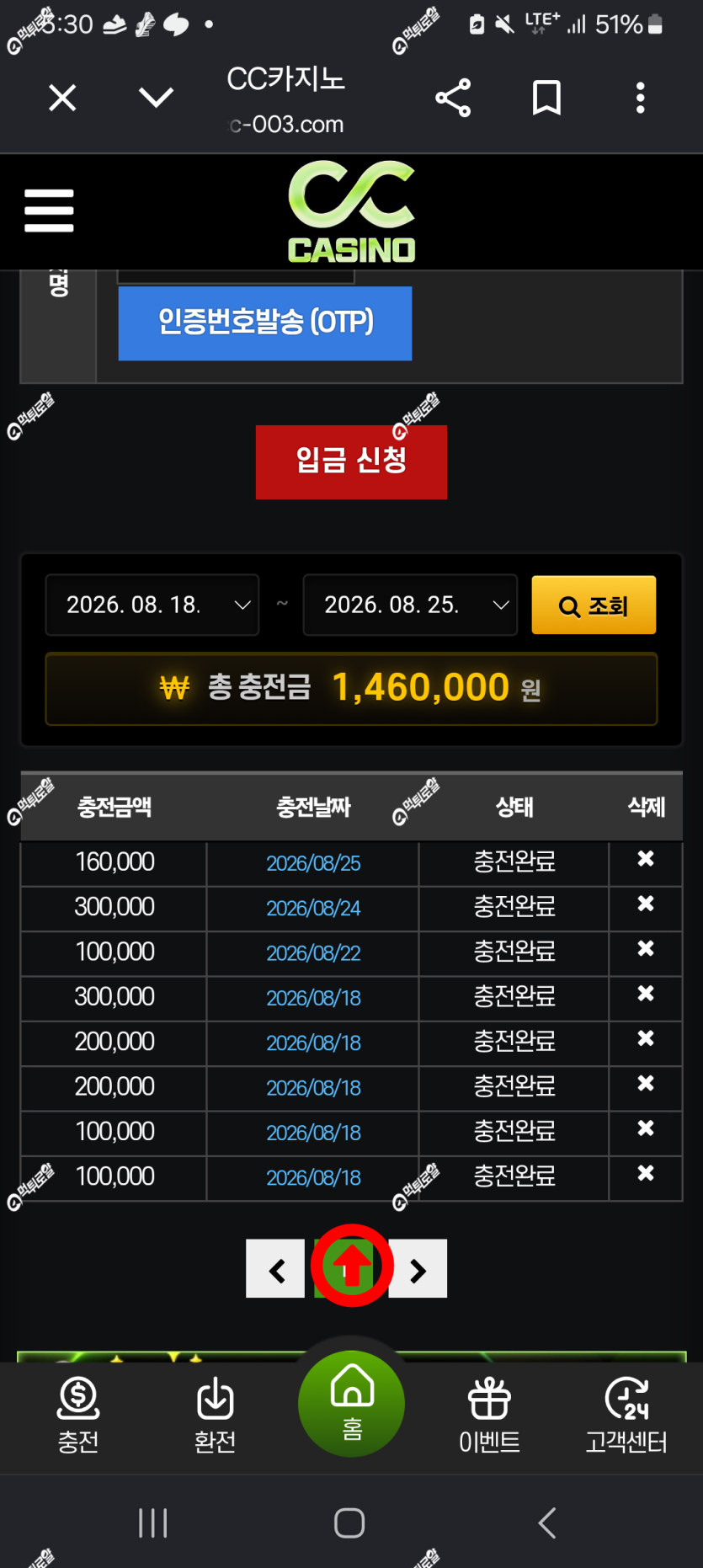Go to the previous page arrow
The image size is (703, 1568).
click(275, 1268)
